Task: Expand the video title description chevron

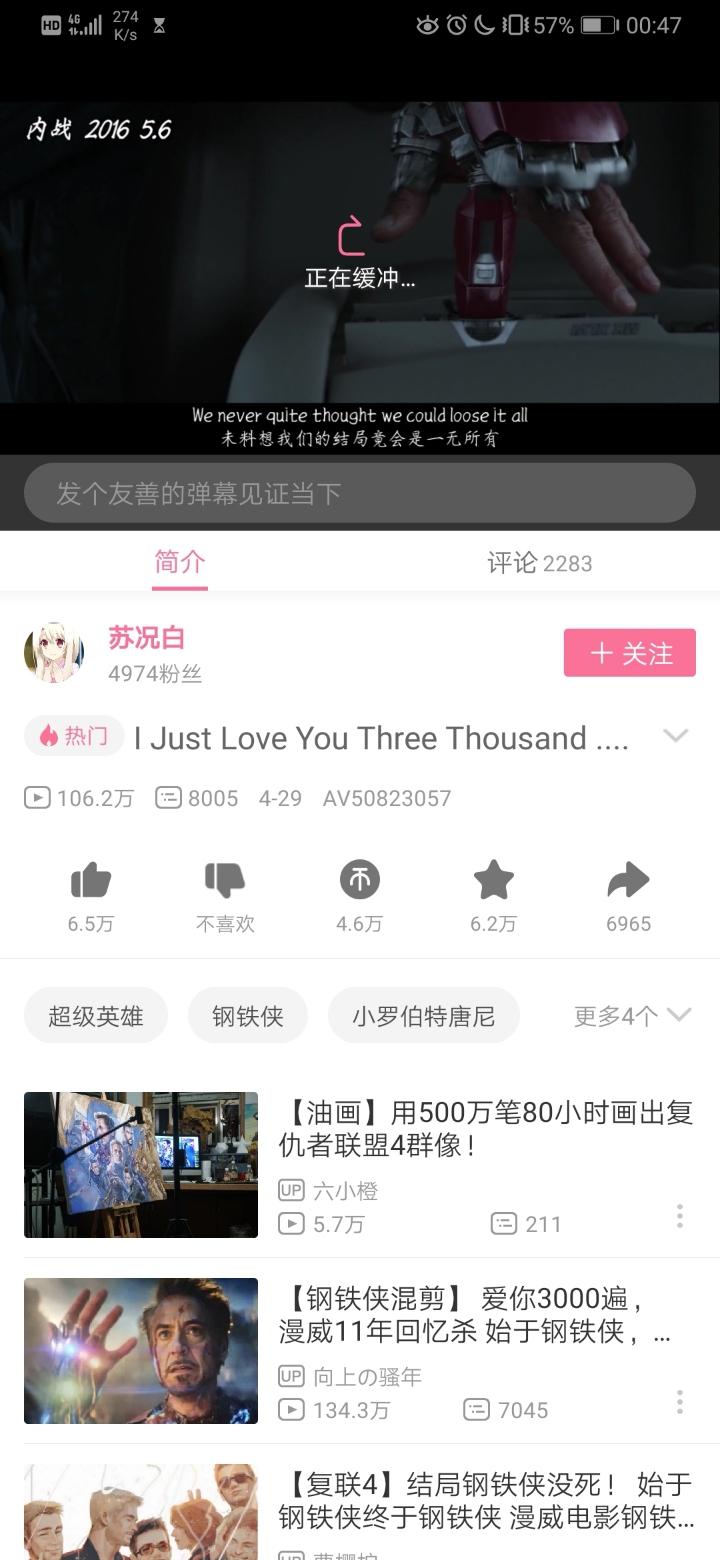Action: click(676, 737)
